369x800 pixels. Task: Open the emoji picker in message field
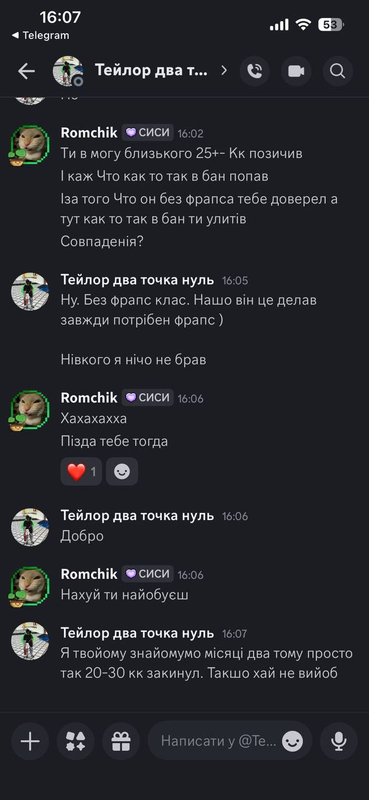(x=292, y=741)
